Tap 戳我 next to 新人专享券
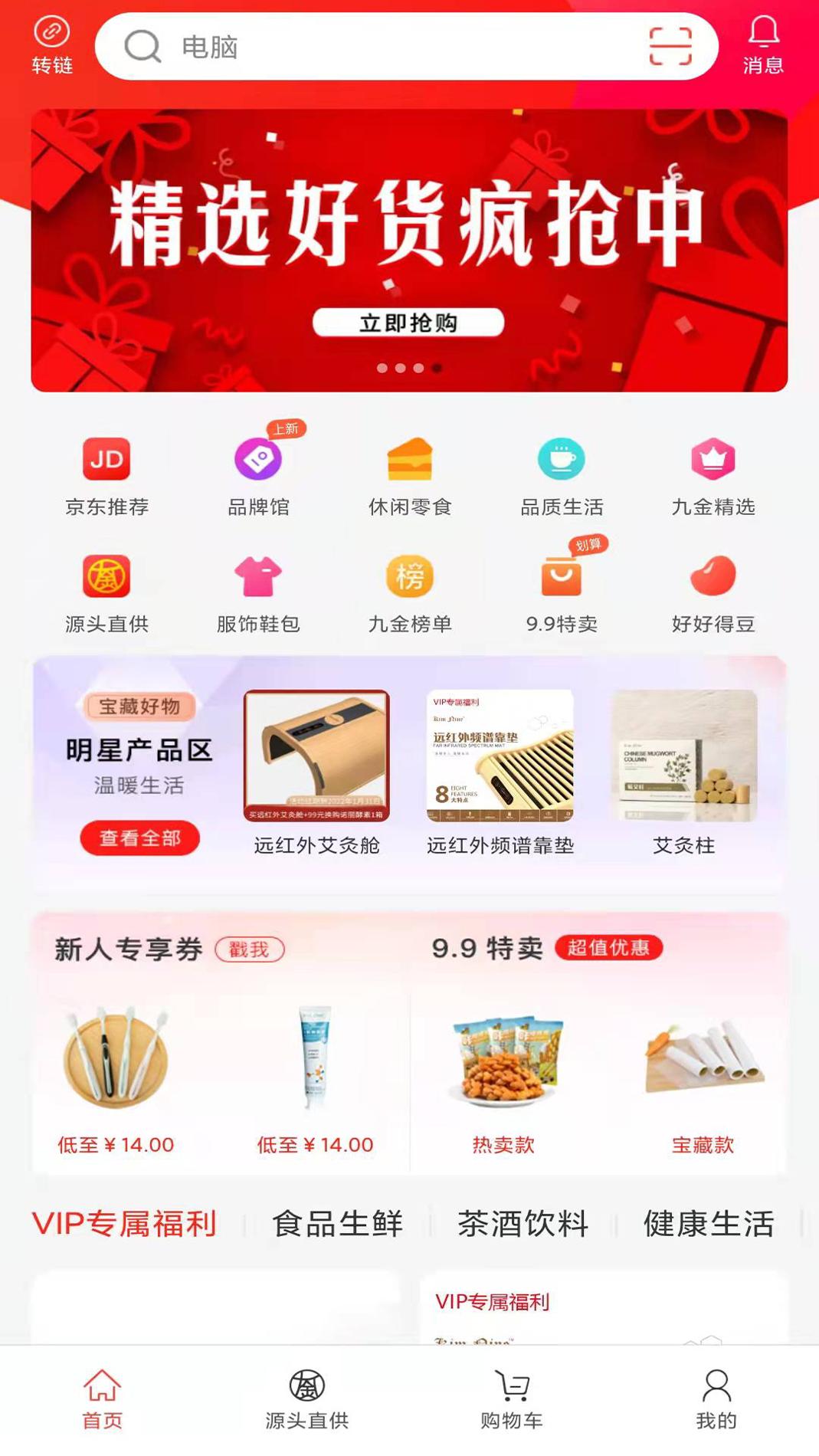Image resolution: width=819 pixels, height=1456 pixels. [x=250, y=949]
